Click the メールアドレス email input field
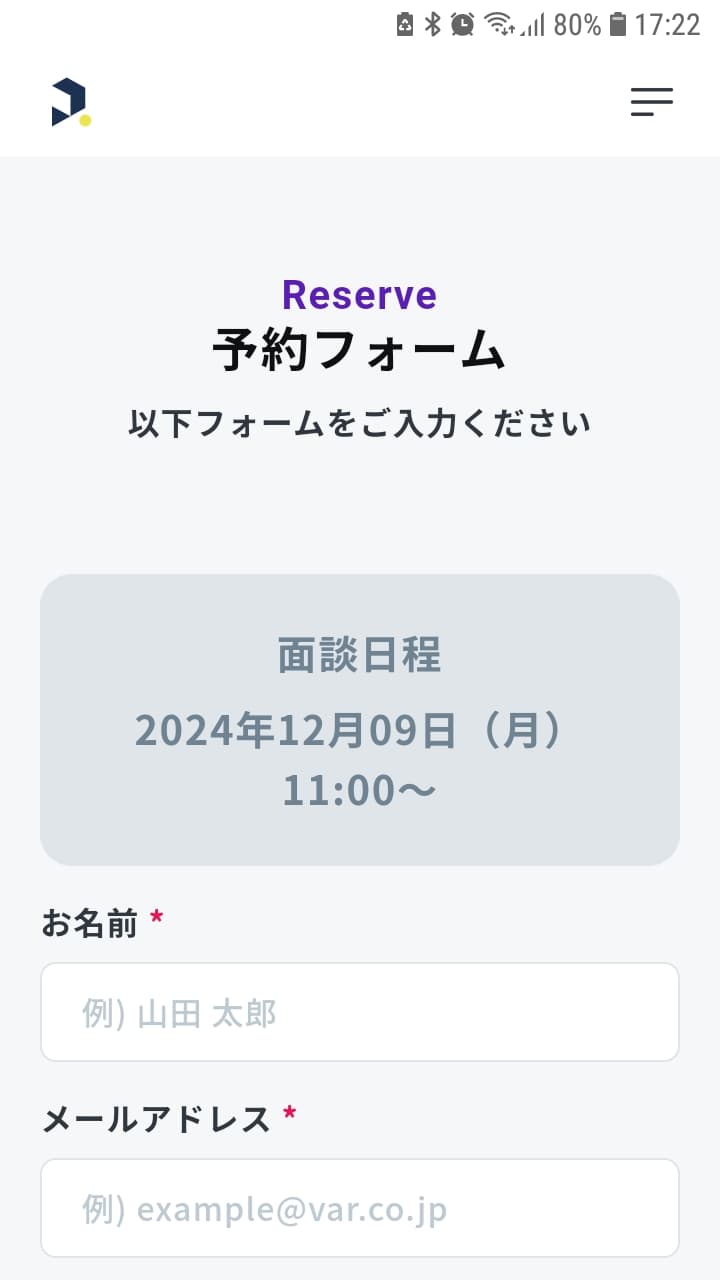The image size is (720, 1280). pyautogui.click(x=360, y=1208)
